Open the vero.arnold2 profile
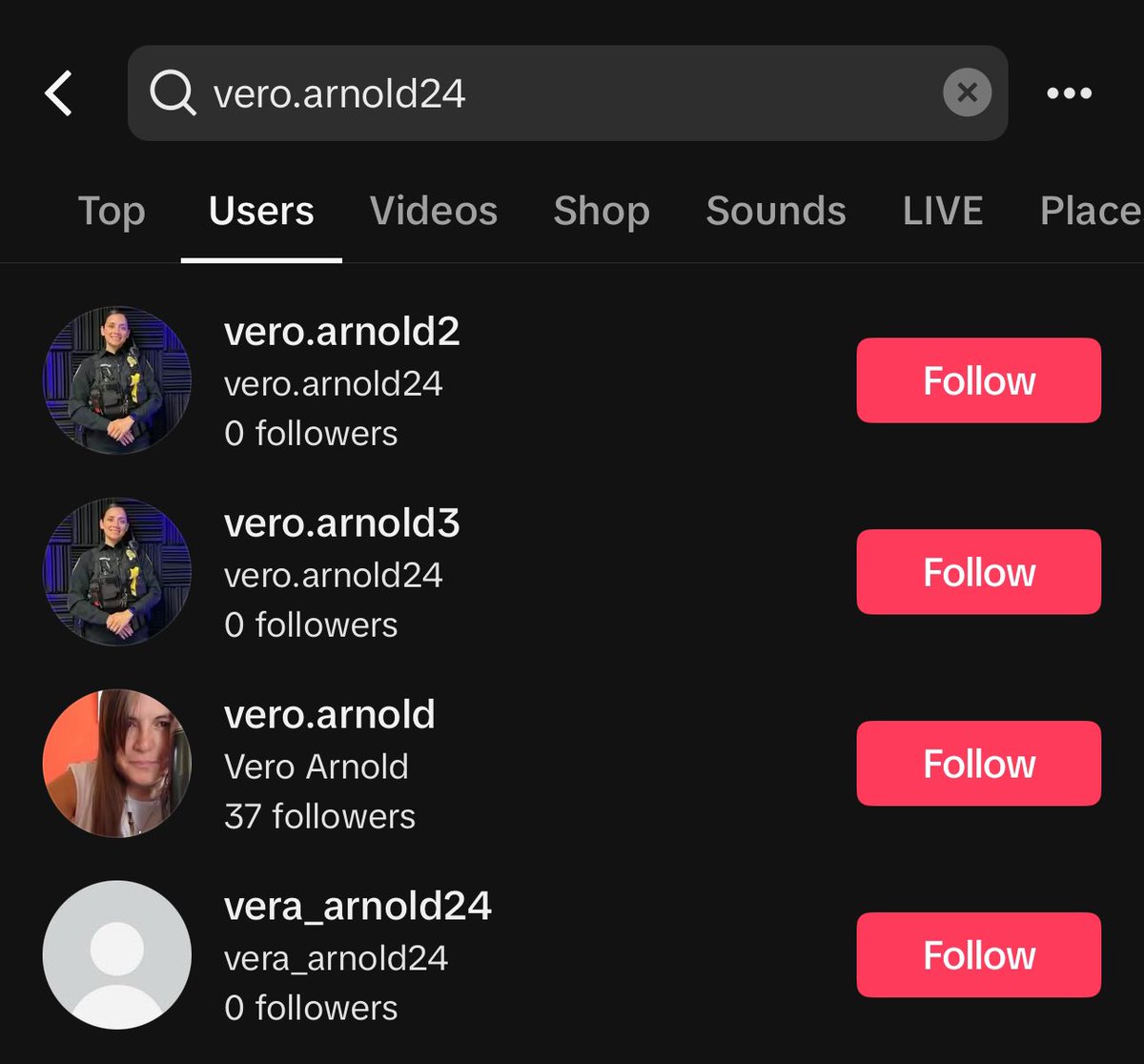The height and width of the screenshot is (1064, 1144). 341,332
